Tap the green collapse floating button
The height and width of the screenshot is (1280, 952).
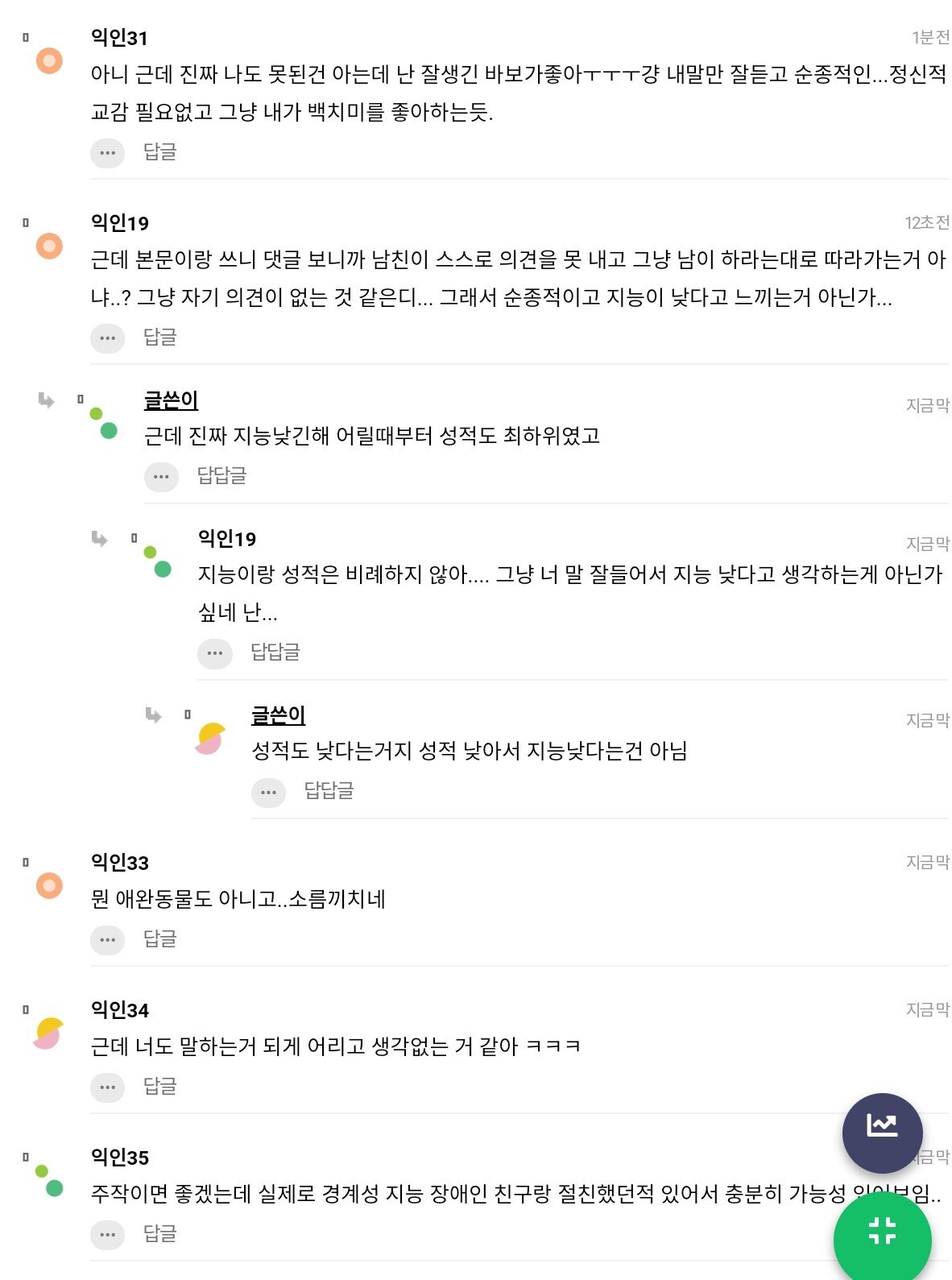[x=882, y=1232]
